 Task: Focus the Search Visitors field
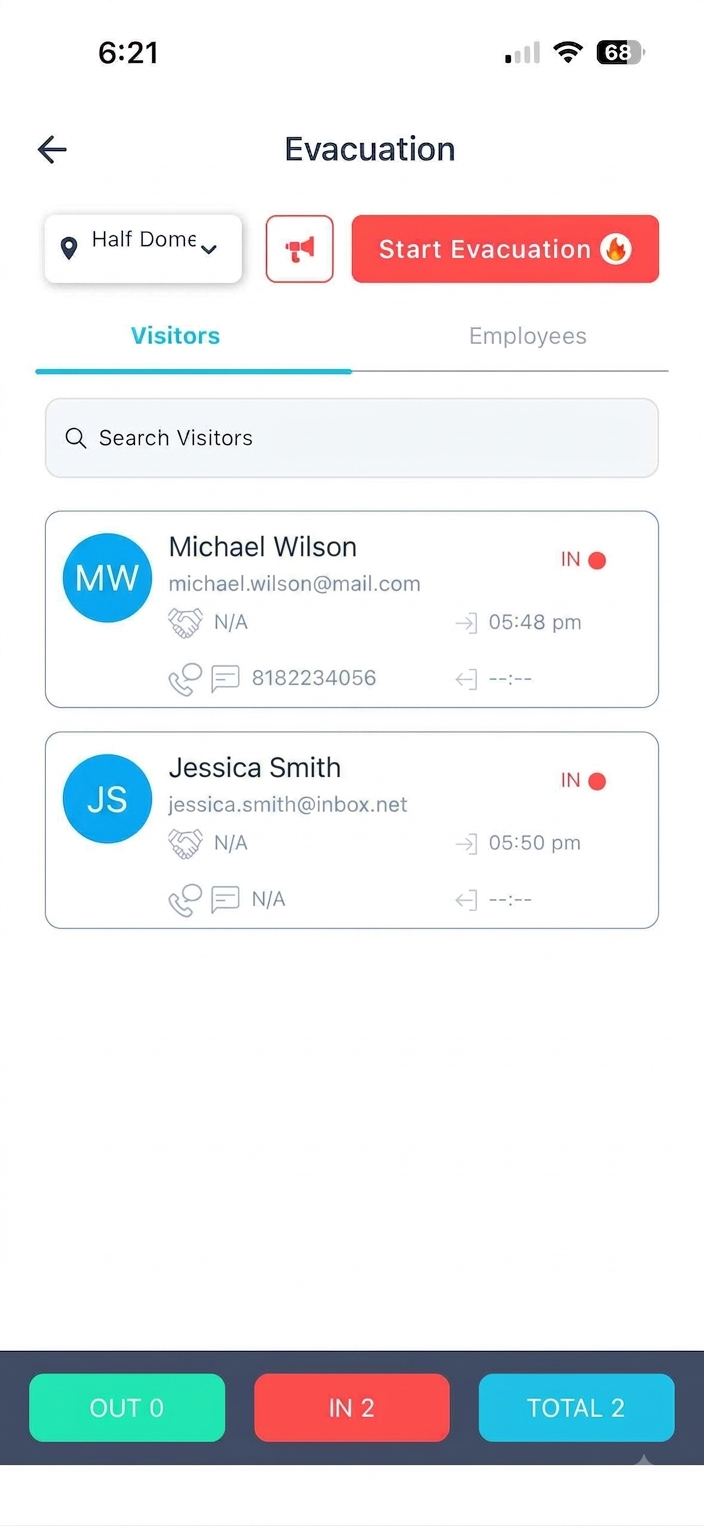click(352, 438)
